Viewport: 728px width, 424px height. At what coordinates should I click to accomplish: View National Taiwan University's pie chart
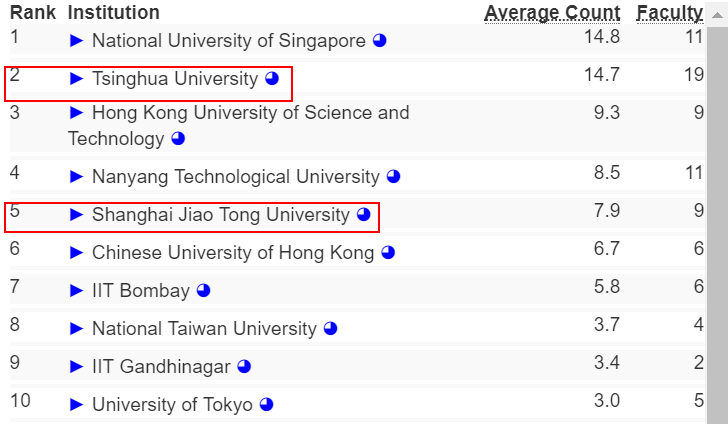pyautogui.click(x=330, y=329)
